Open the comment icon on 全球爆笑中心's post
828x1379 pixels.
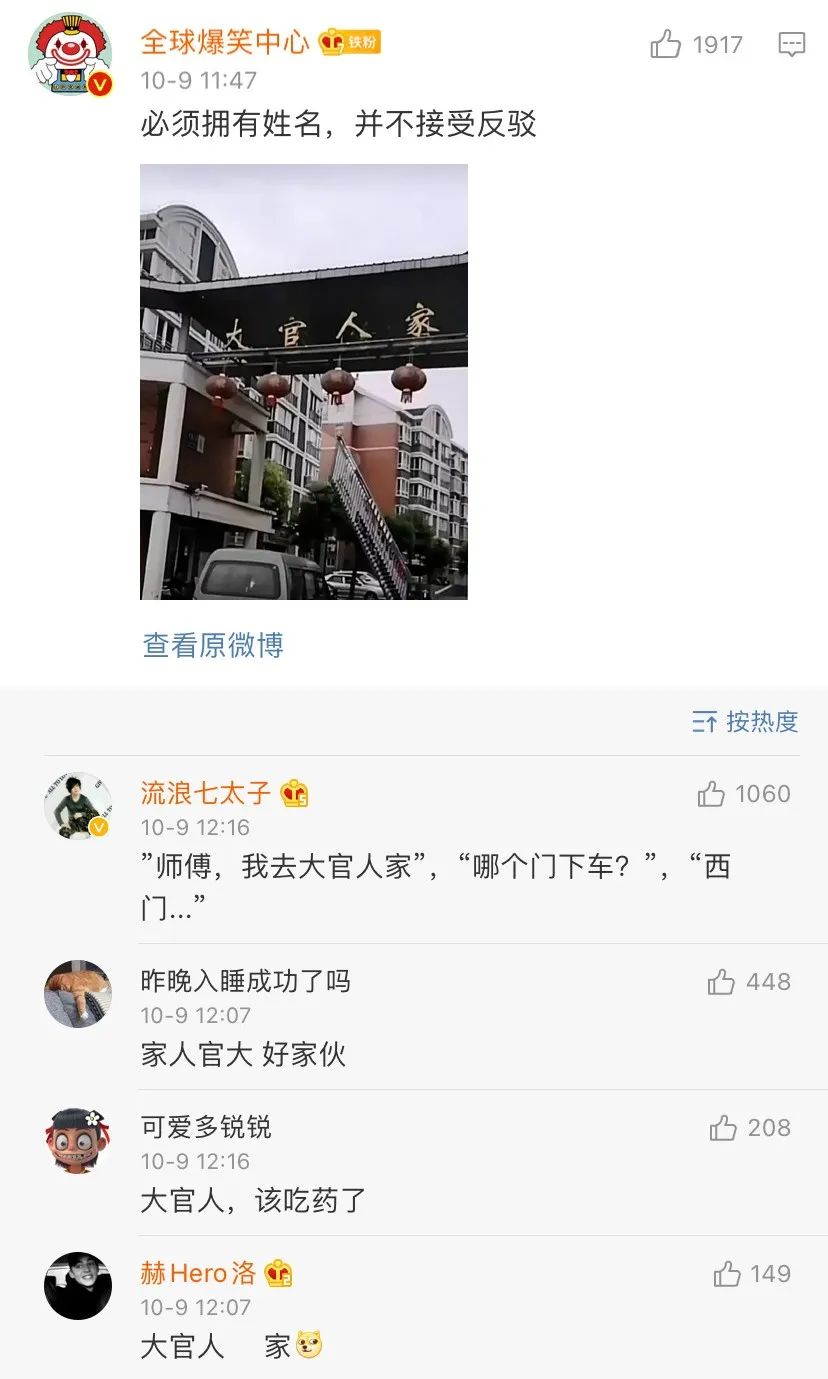pyautogui.click(x=792, y=44)
